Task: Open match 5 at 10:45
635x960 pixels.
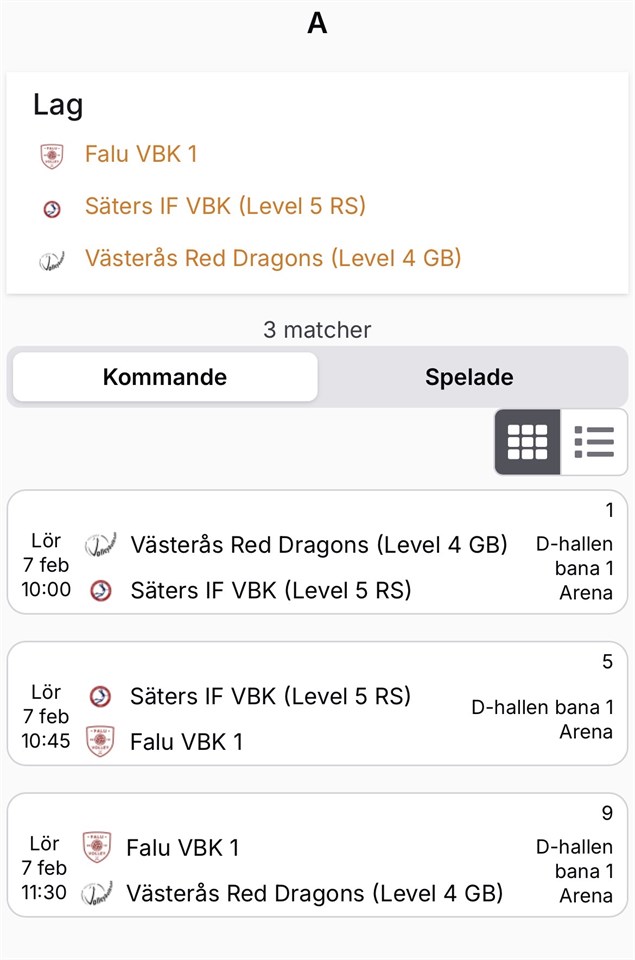Action: (317, 704)
